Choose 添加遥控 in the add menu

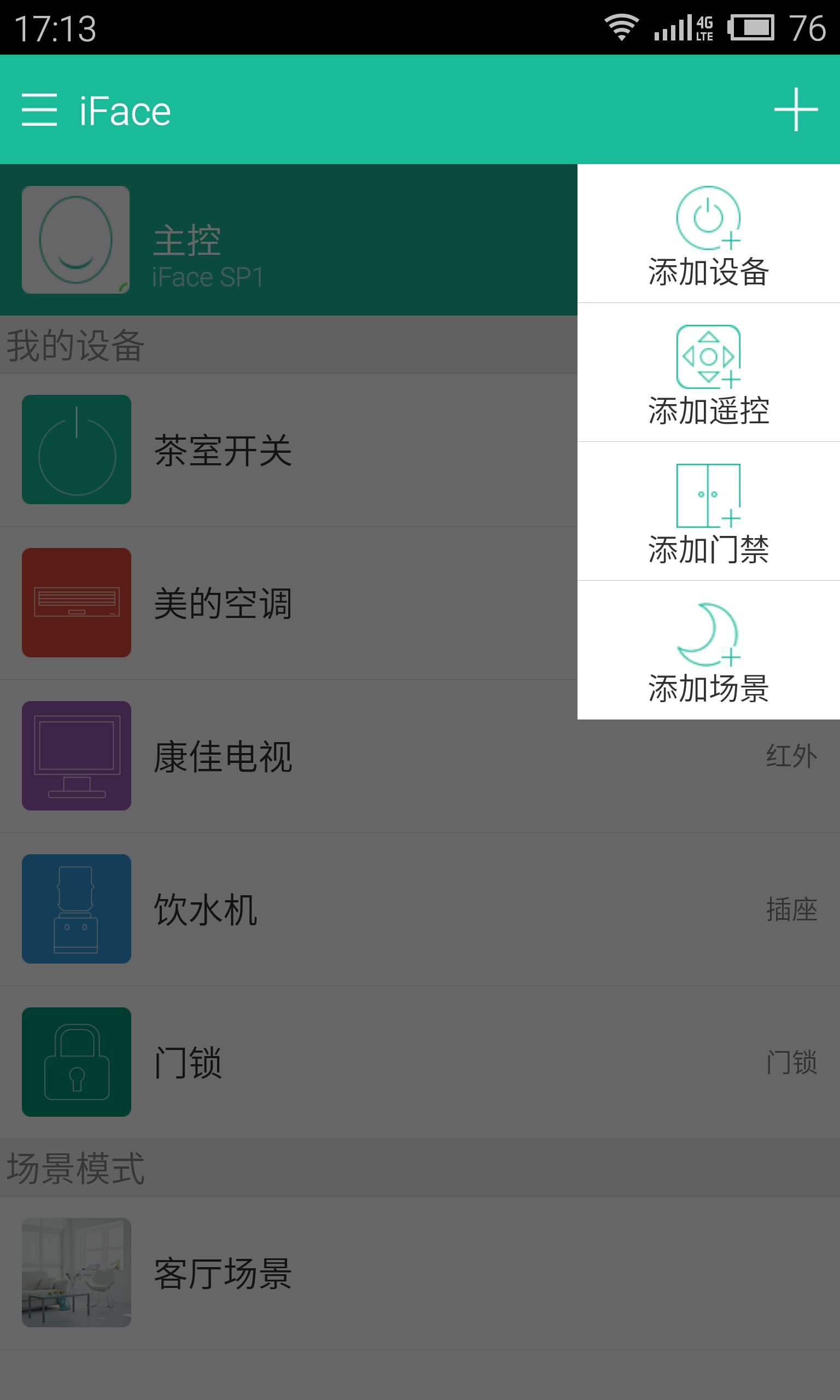pos(708,374)
